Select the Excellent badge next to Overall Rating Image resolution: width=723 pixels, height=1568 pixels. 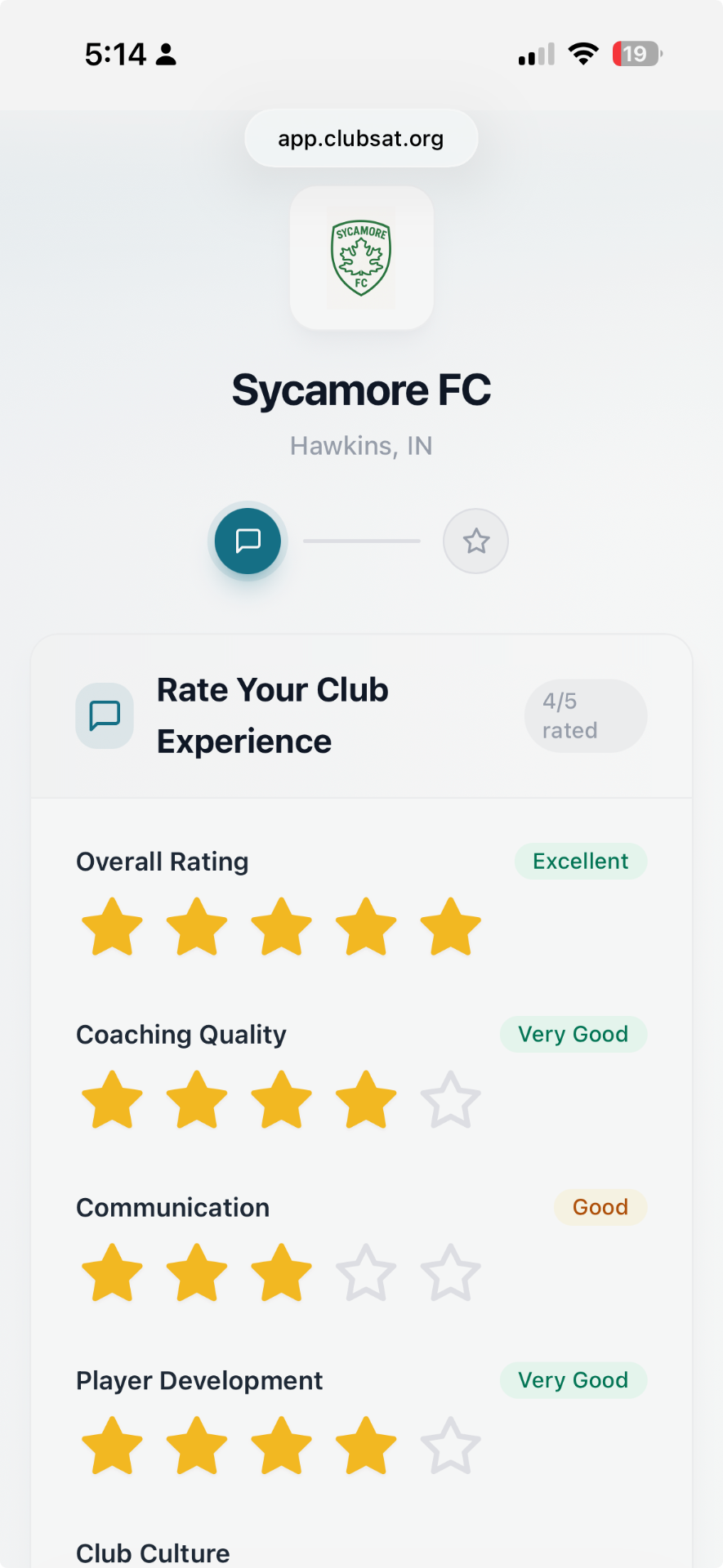pyautogui.click(x=580, y=861)
